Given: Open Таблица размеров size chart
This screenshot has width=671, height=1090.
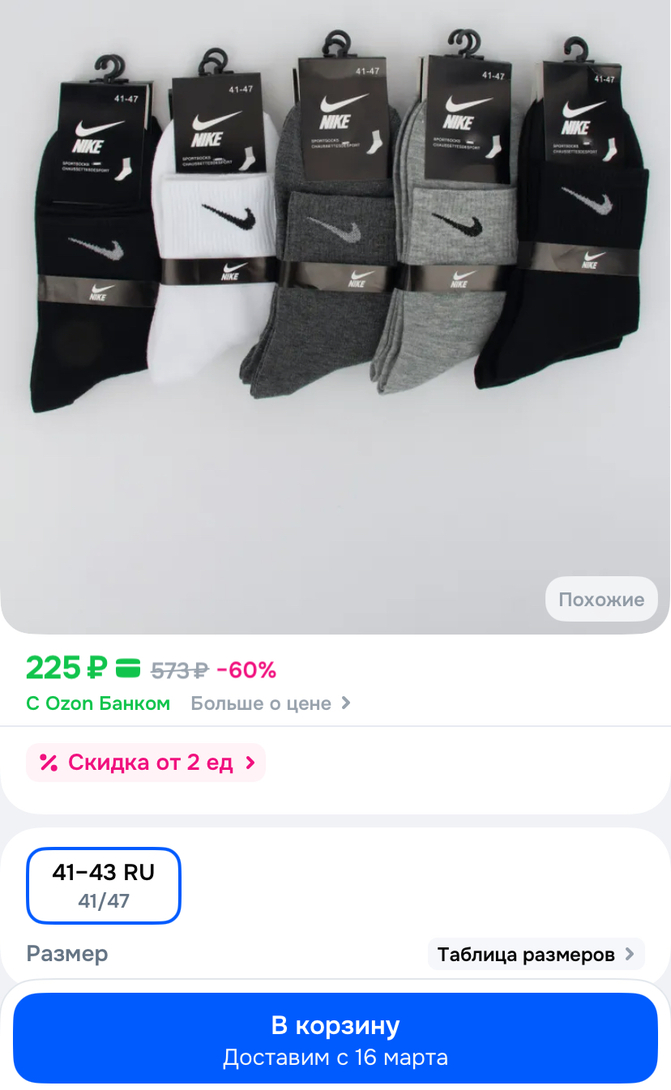Looking at the screenshot, I should [x=536, y=954].
